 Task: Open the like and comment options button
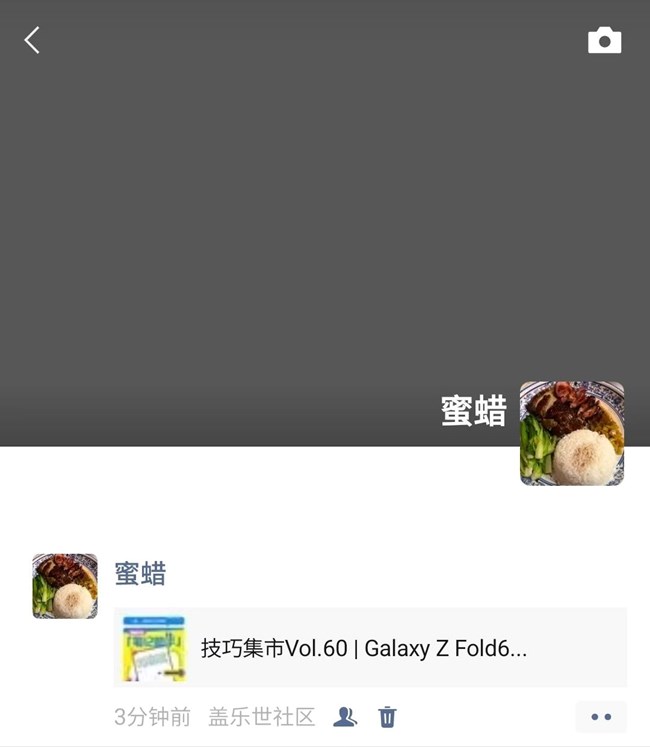pyautogui.click(x=601, y=717)
